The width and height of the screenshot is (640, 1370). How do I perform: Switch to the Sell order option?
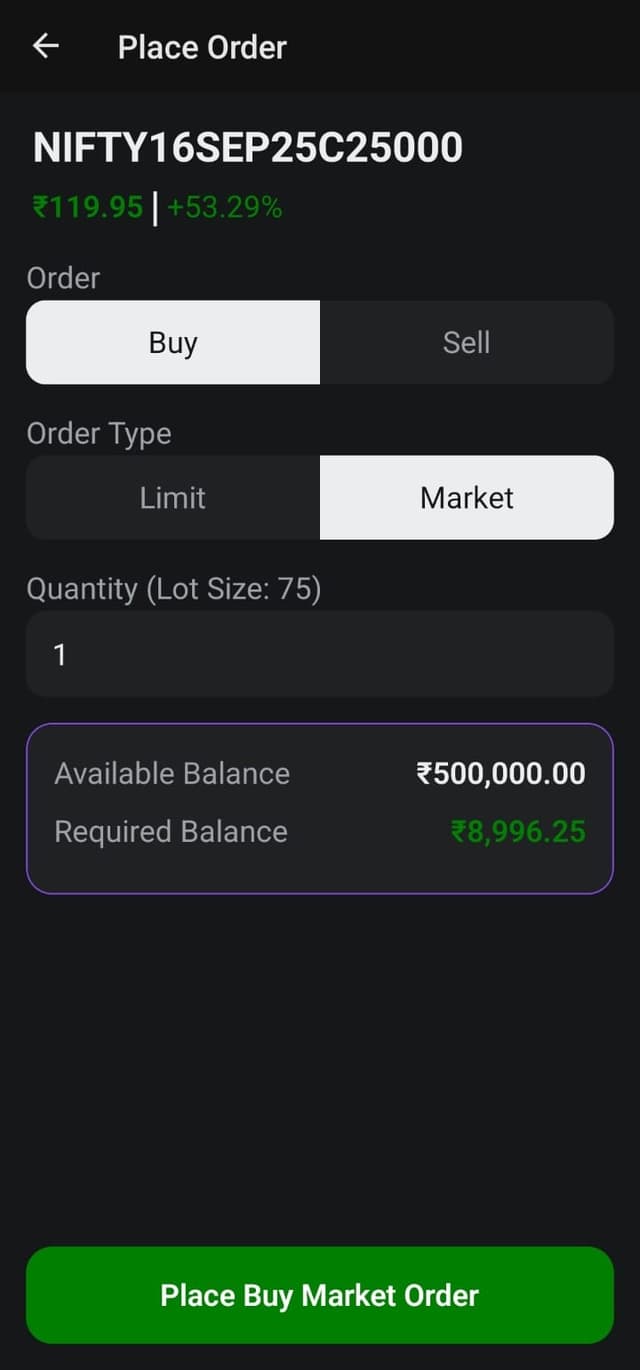[x=466, y=342]
